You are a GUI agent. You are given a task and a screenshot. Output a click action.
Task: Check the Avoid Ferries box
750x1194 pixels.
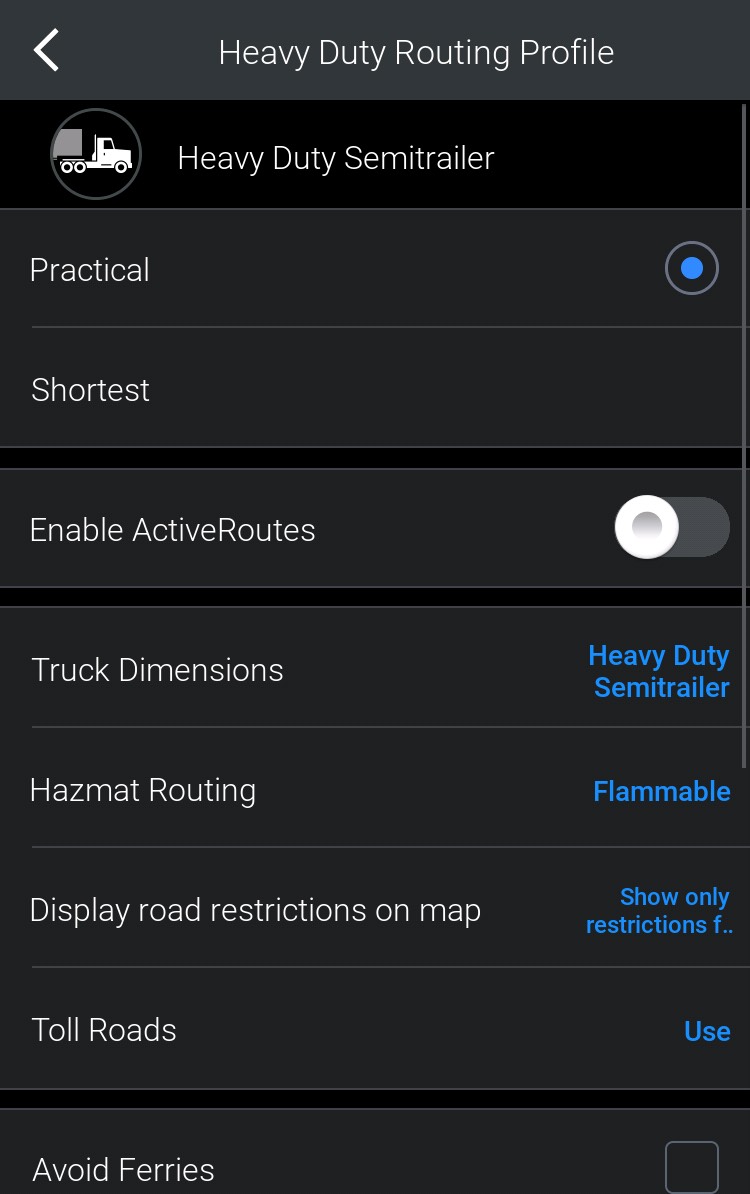pos(691,1167)
